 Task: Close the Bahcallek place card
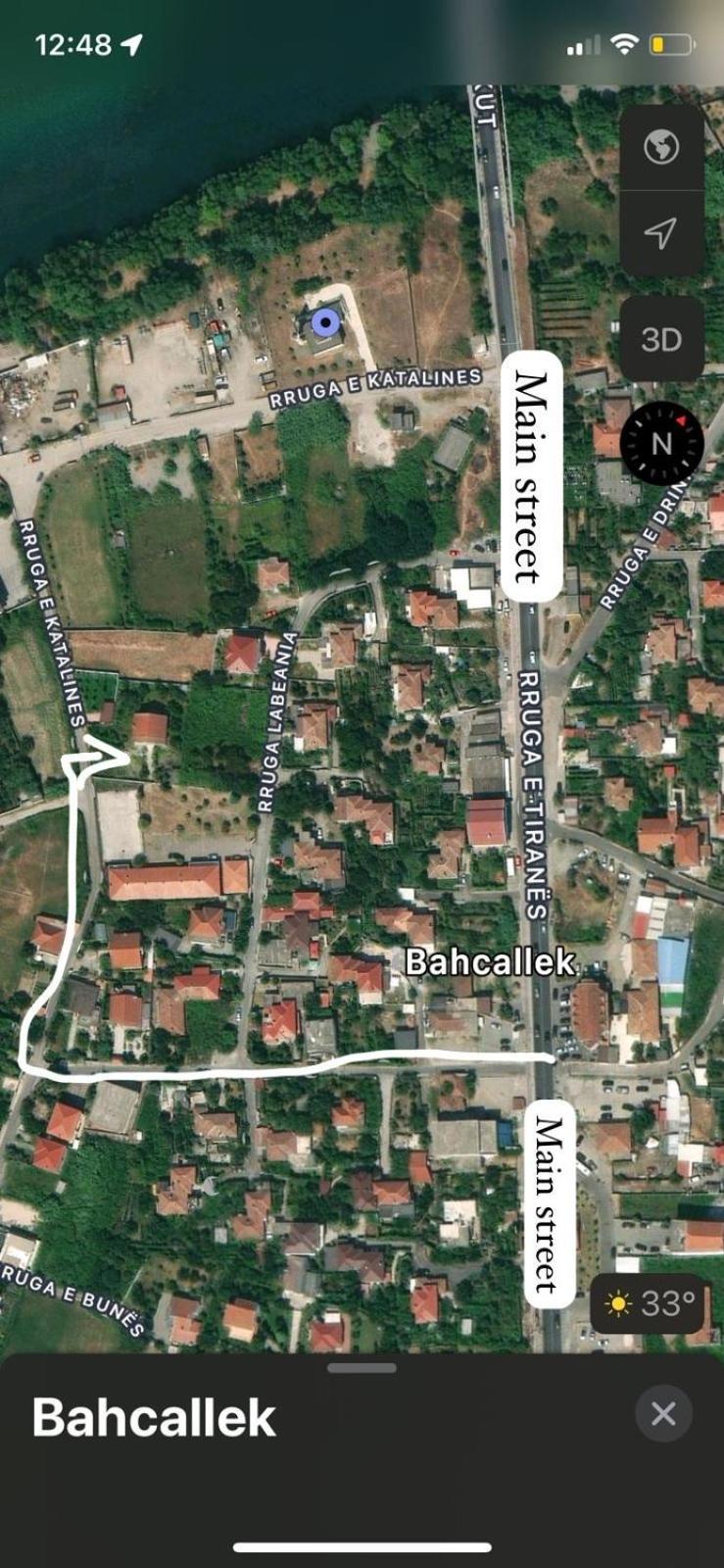663,1413
